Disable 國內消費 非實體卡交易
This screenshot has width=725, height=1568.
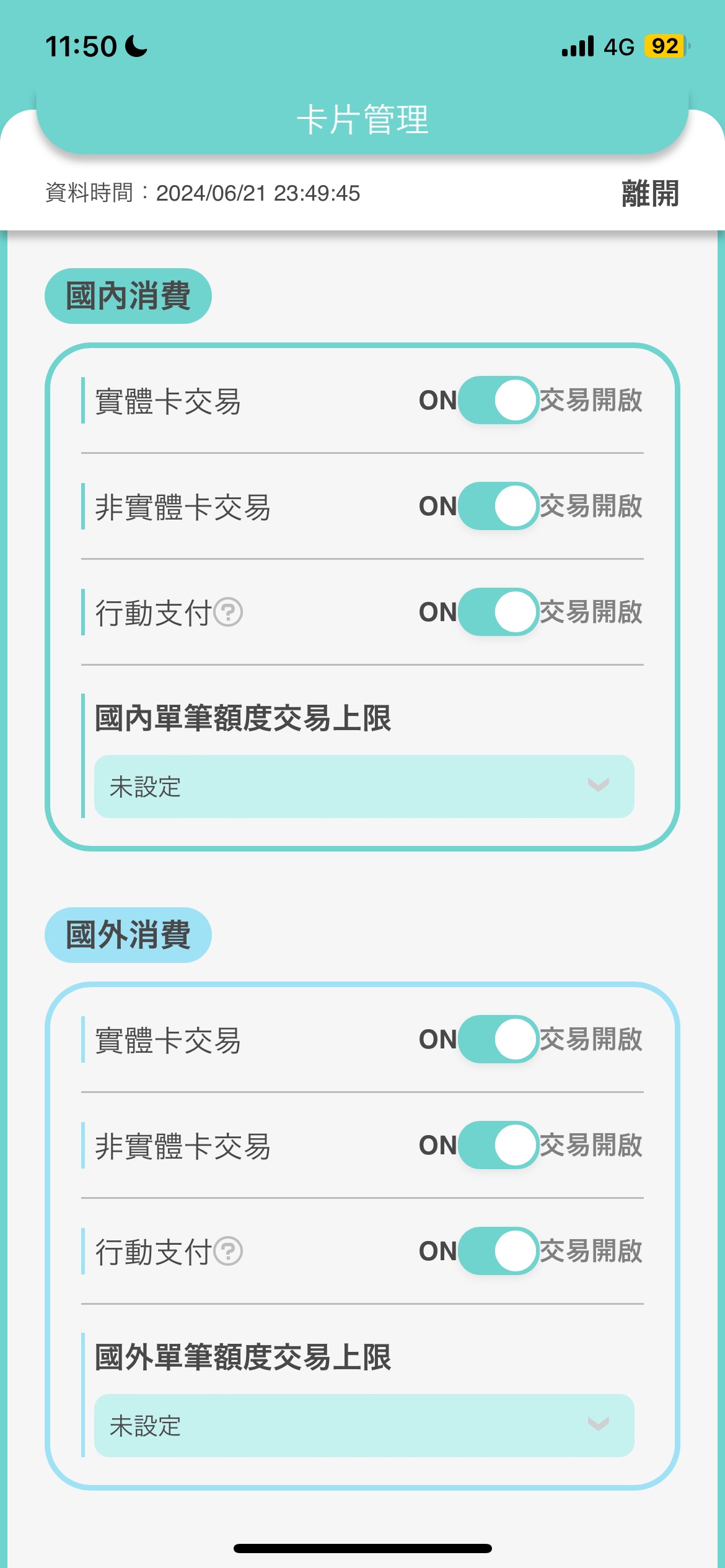498,506
